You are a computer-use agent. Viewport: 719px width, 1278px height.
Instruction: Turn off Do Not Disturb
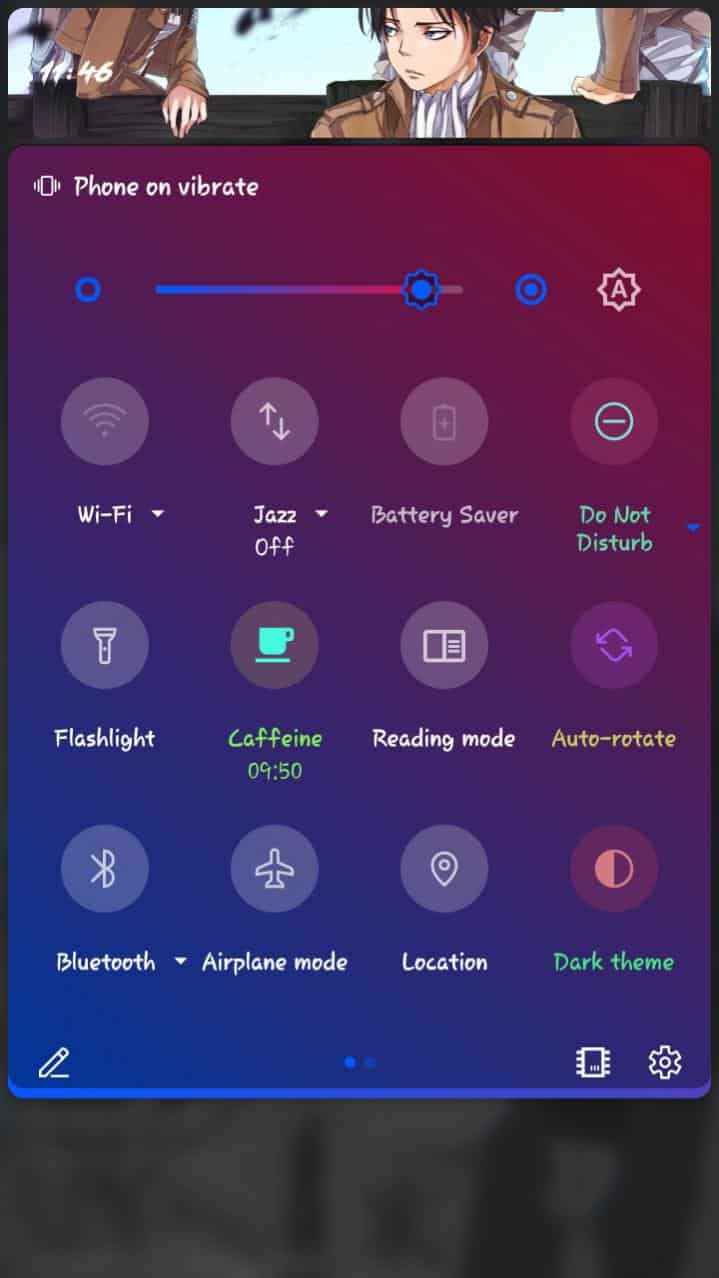(614, 421)
